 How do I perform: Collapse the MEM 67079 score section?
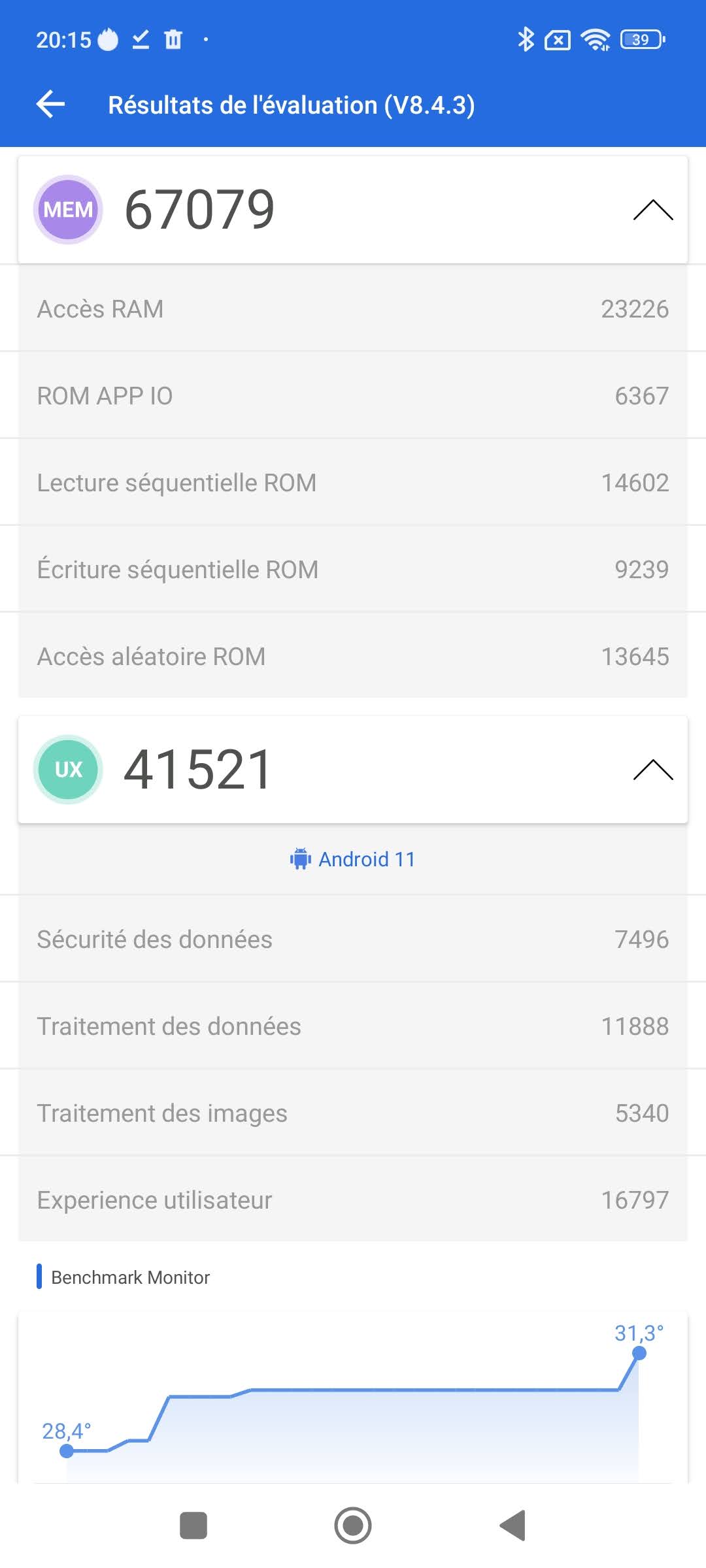[x=652, y=210]
